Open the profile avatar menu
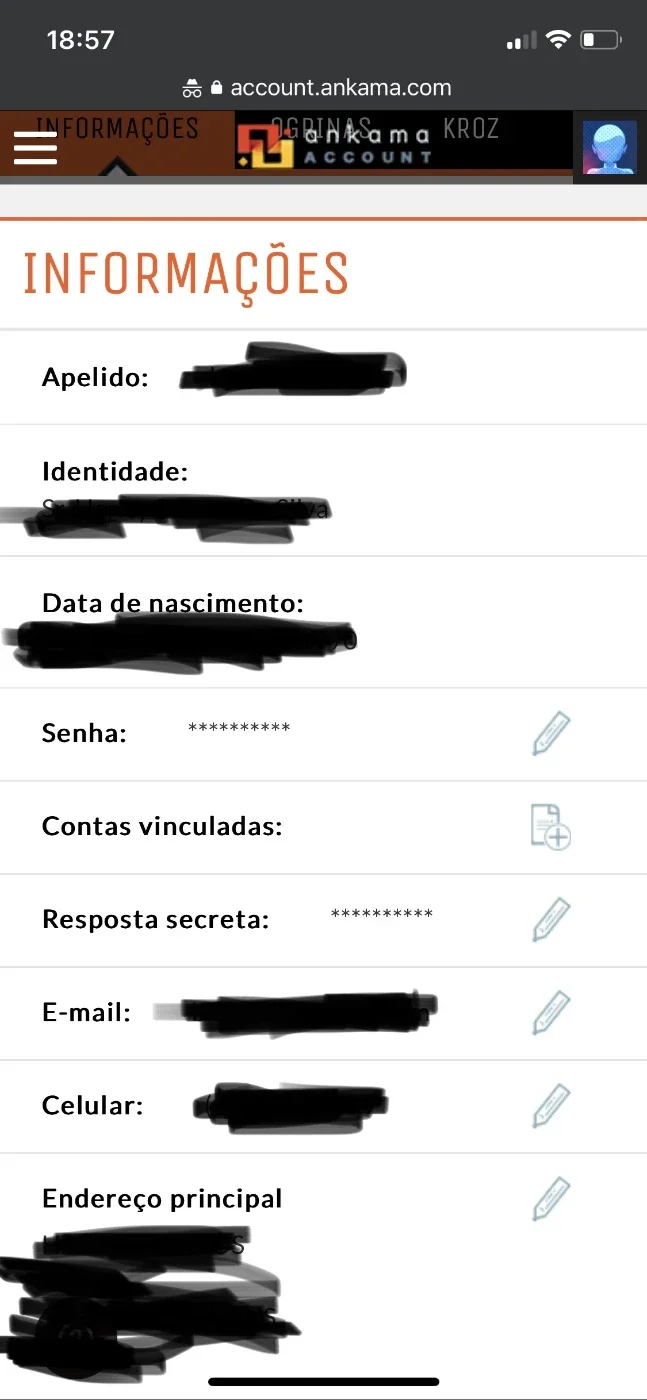The width and height of the screenshot is (647, 1400). pyautogui.click(x=610, y=148)
